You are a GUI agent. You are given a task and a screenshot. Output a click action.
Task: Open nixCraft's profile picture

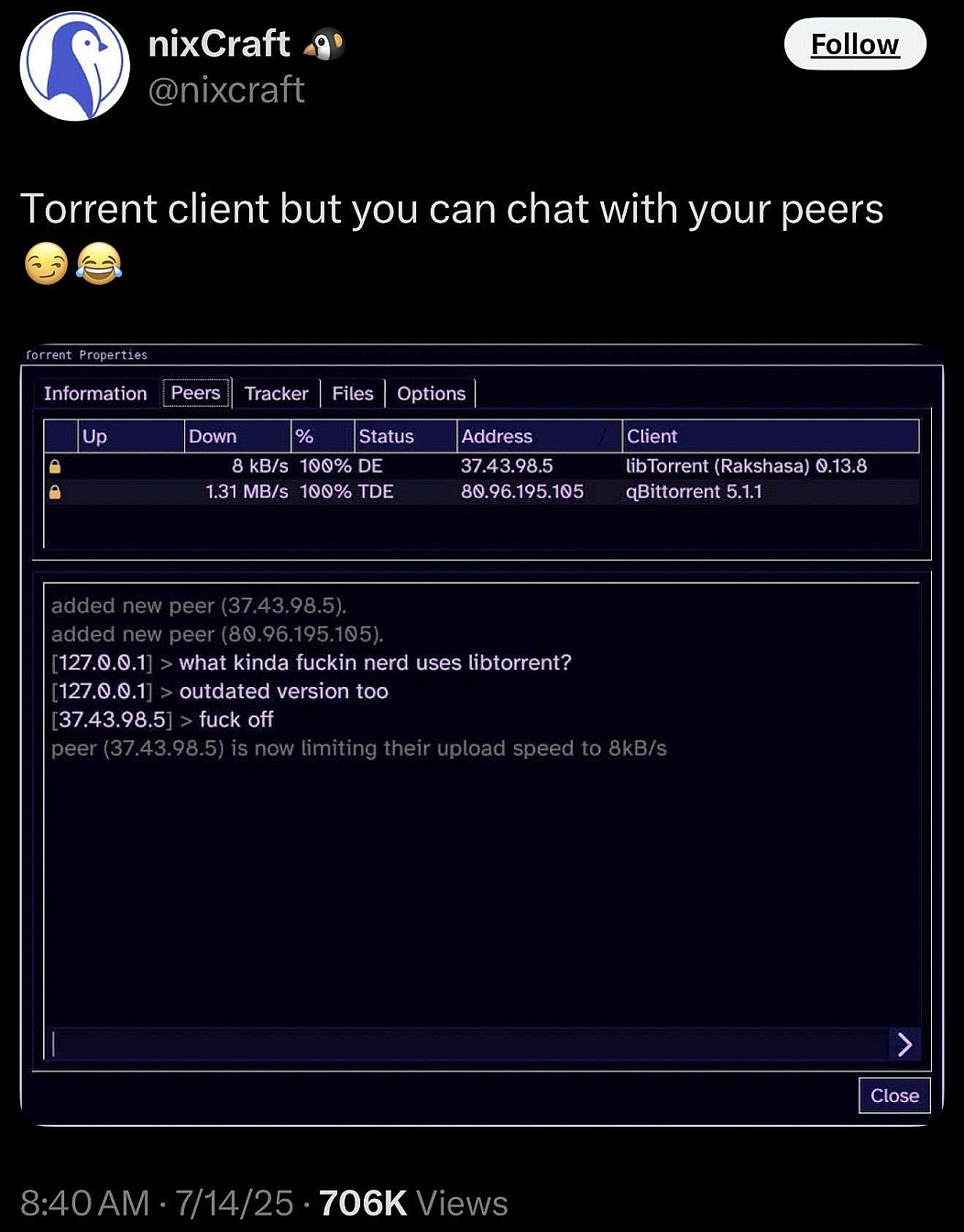75,66
